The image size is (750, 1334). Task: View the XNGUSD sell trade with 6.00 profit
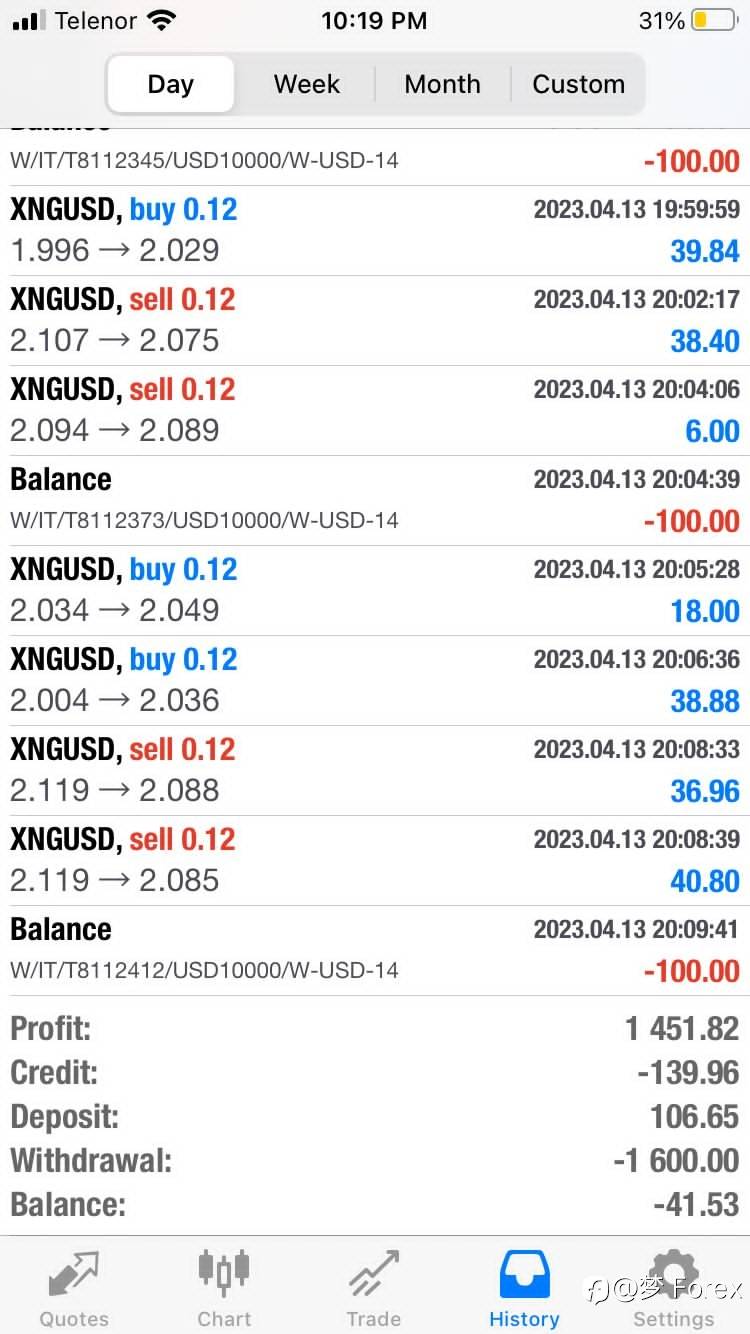[375, 410]
